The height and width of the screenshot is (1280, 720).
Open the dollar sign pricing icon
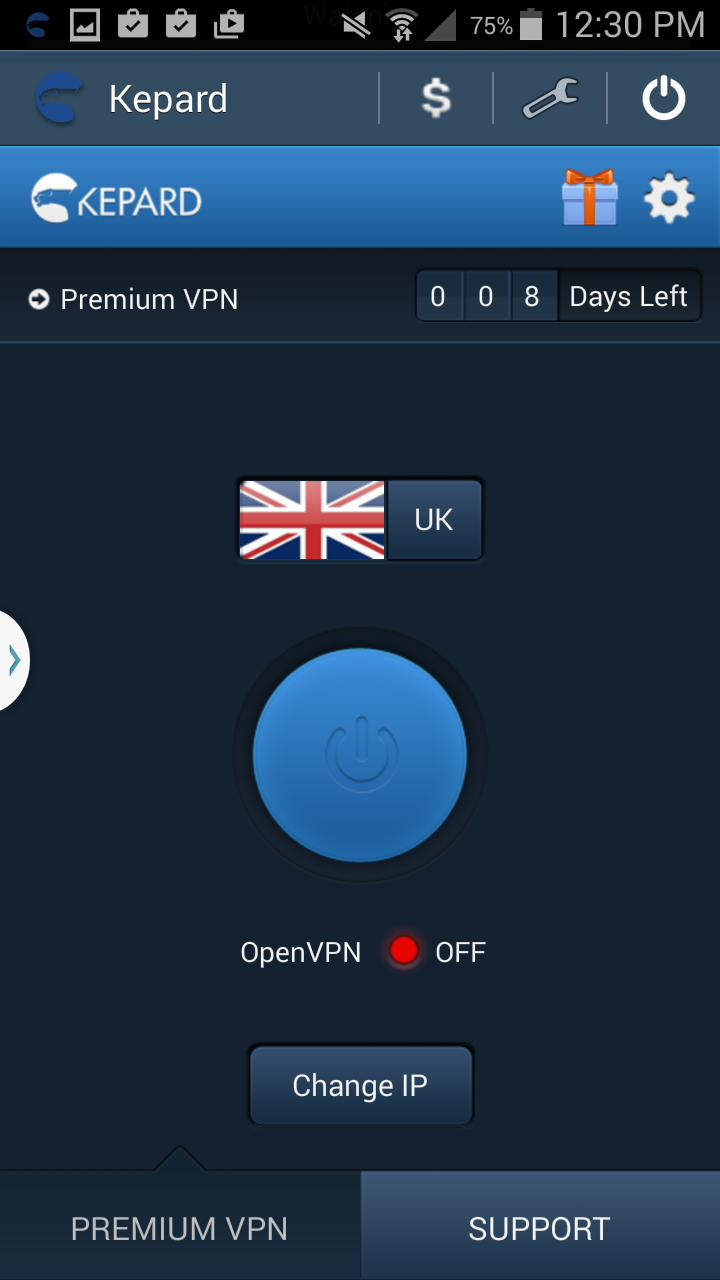[x=436, y=98]
